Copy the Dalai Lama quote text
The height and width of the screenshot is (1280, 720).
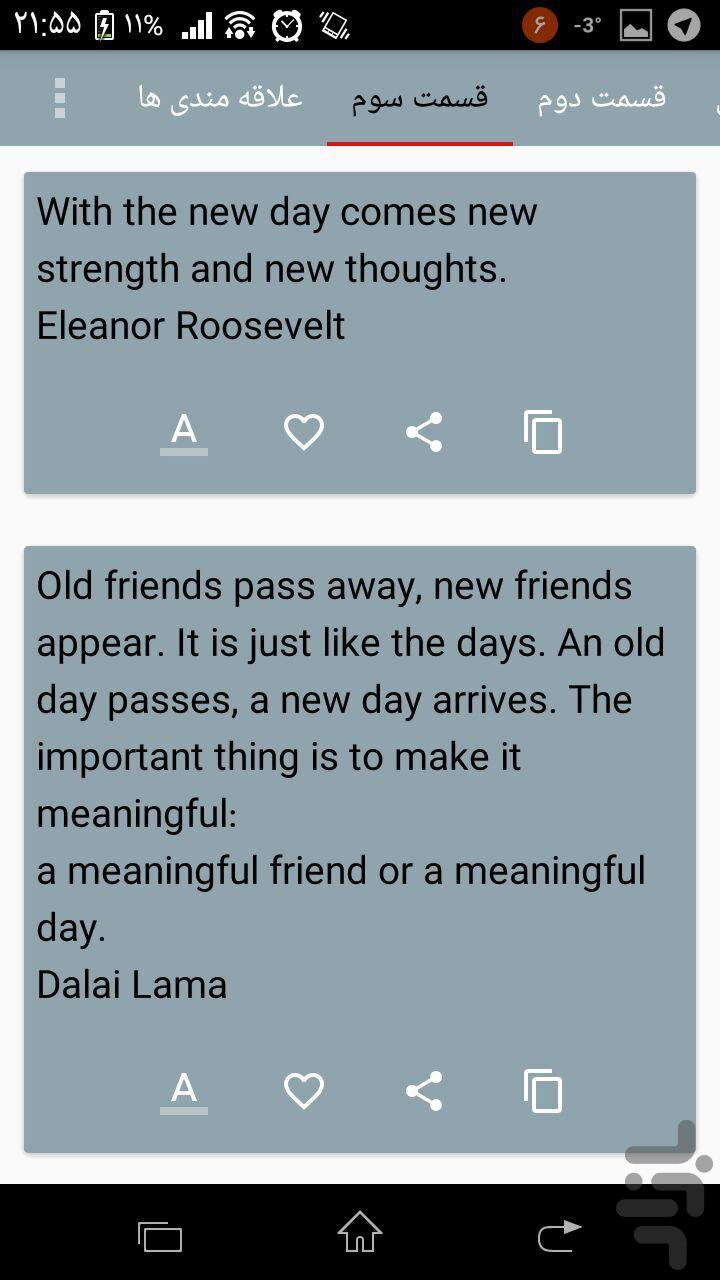(x=543, y=1091)
